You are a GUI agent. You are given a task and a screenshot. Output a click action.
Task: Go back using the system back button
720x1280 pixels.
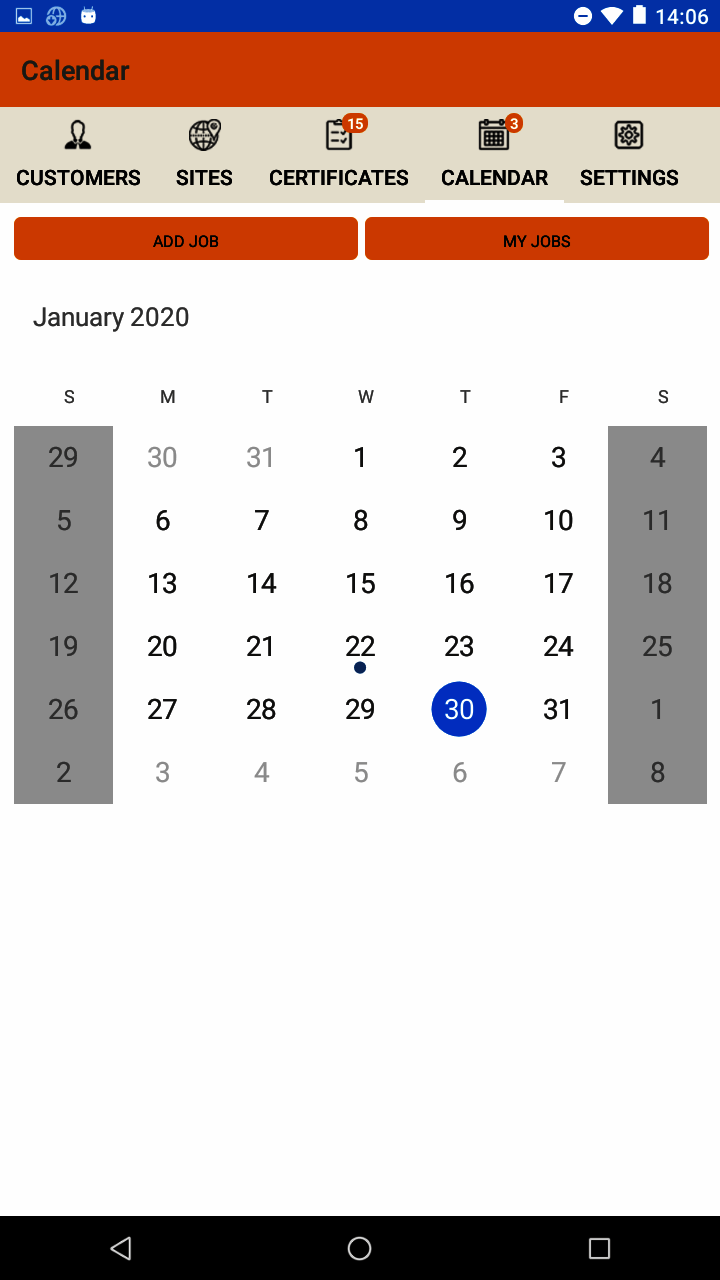(x=121, y=1247)
